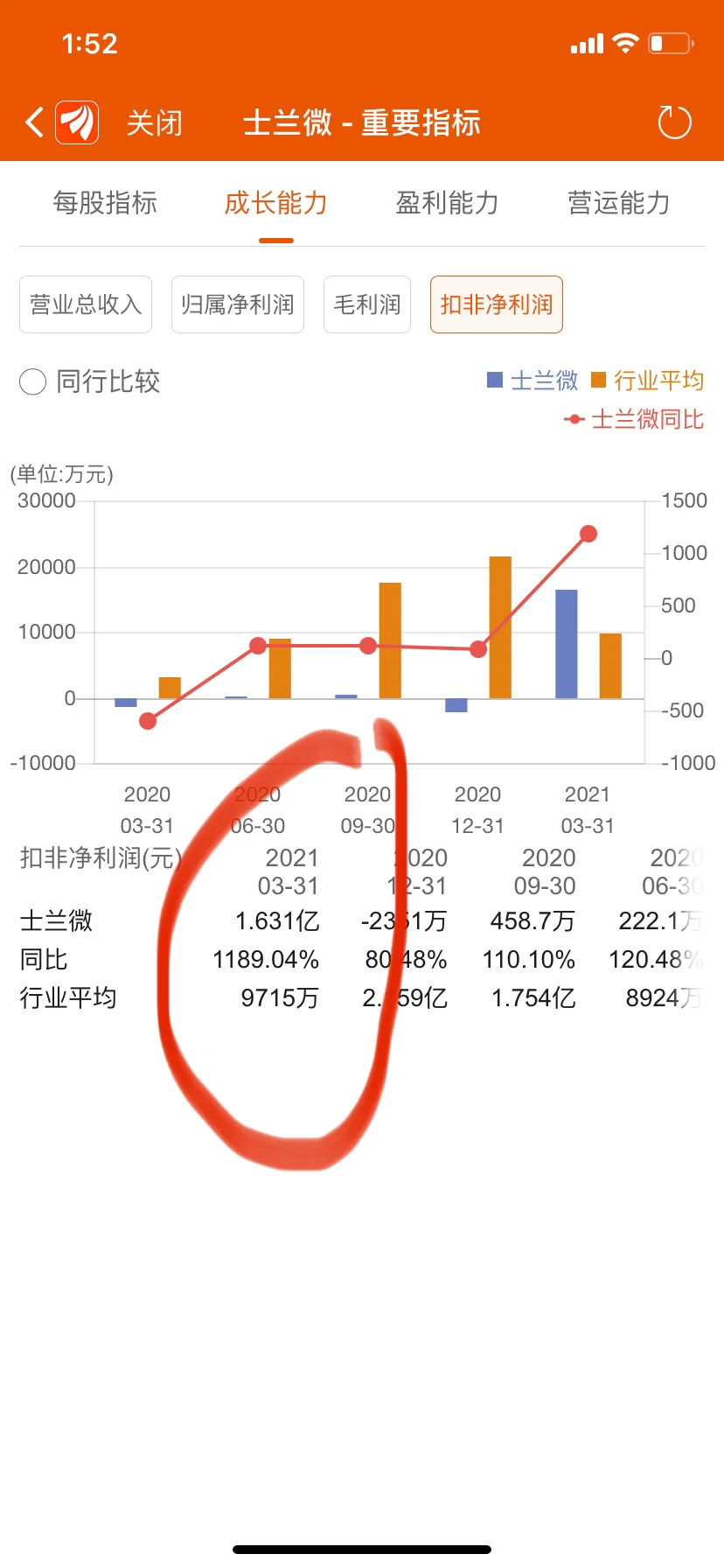The width and height of the screenshot is (724, 1568).
Task: Refresh the page with the reload icon
Action: coord(674,122)
